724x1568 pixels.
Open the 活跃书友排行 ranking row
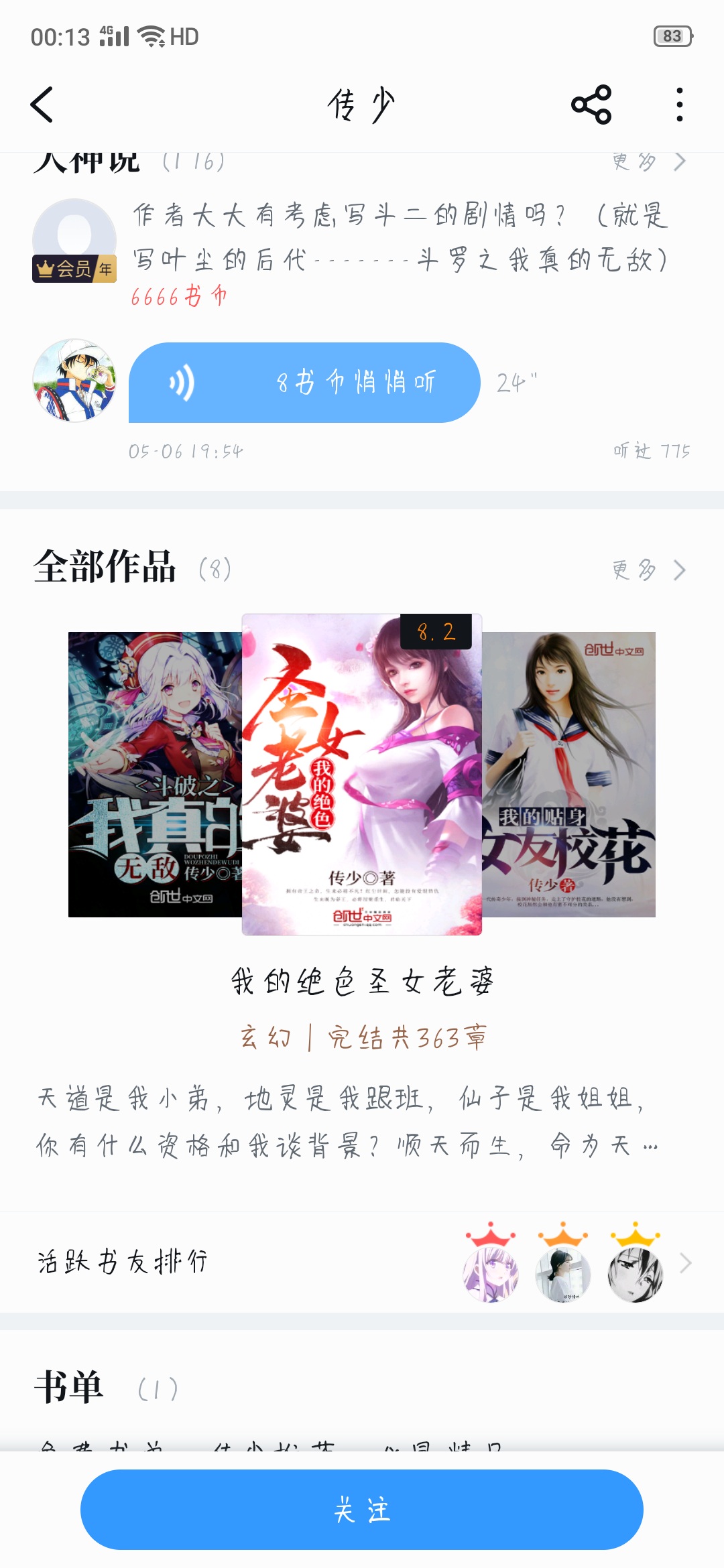(x=362, y=1262)
